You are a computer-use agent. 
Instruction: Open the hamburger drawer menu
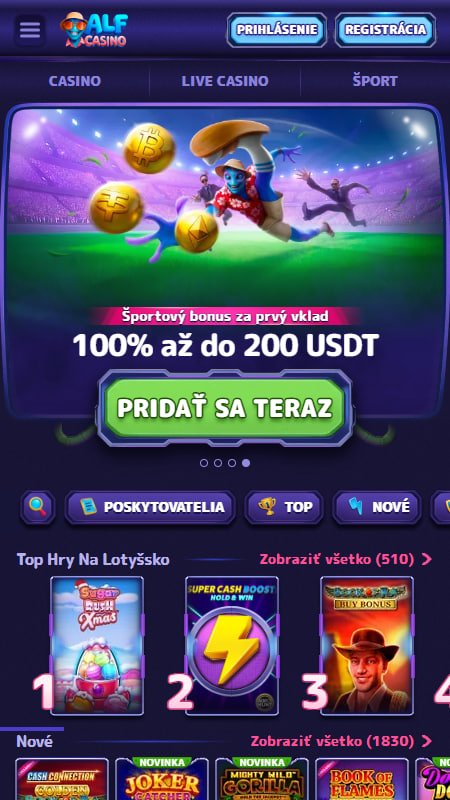[30, 31]
